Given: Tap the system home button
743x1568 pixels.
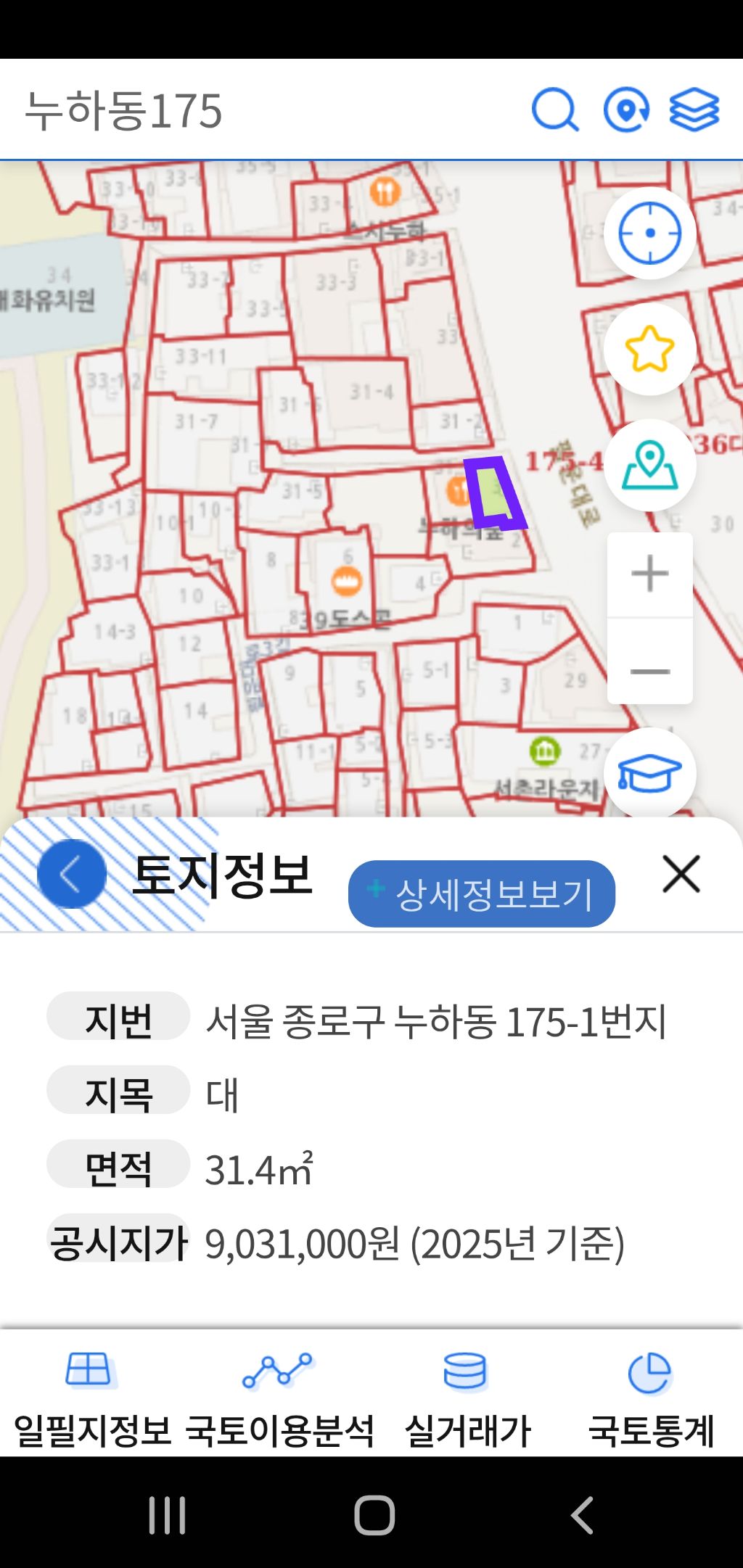Looking at the screenshot, I should pyautogui.click(x=374, y=1515).
